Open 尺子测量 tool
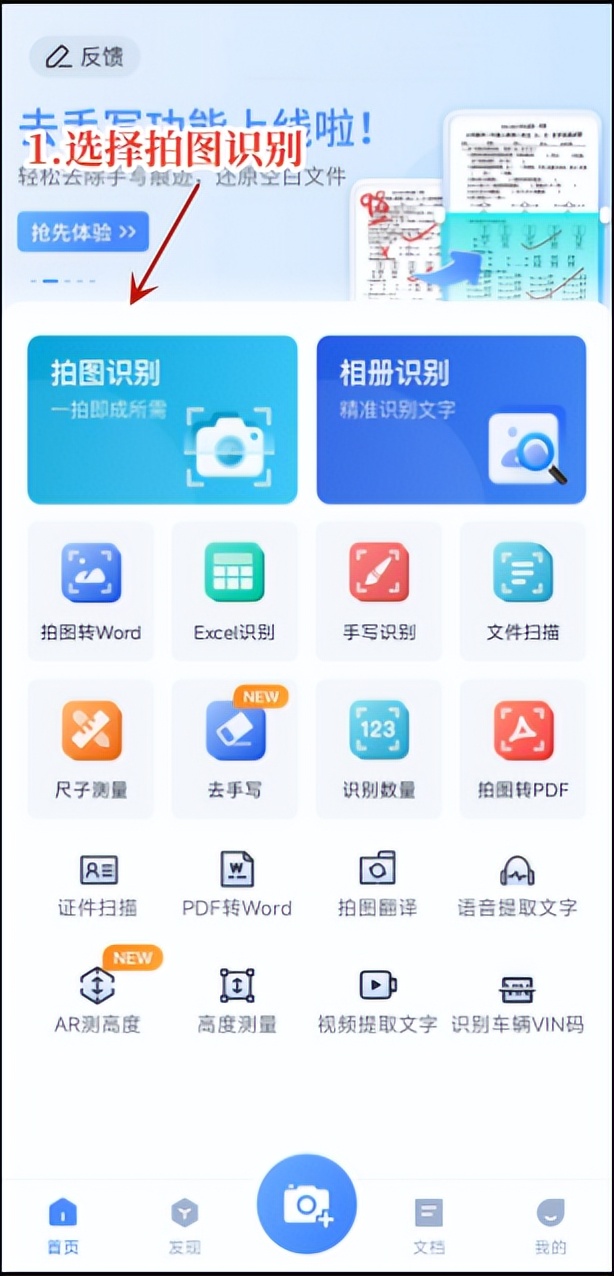 pos(90,749)
